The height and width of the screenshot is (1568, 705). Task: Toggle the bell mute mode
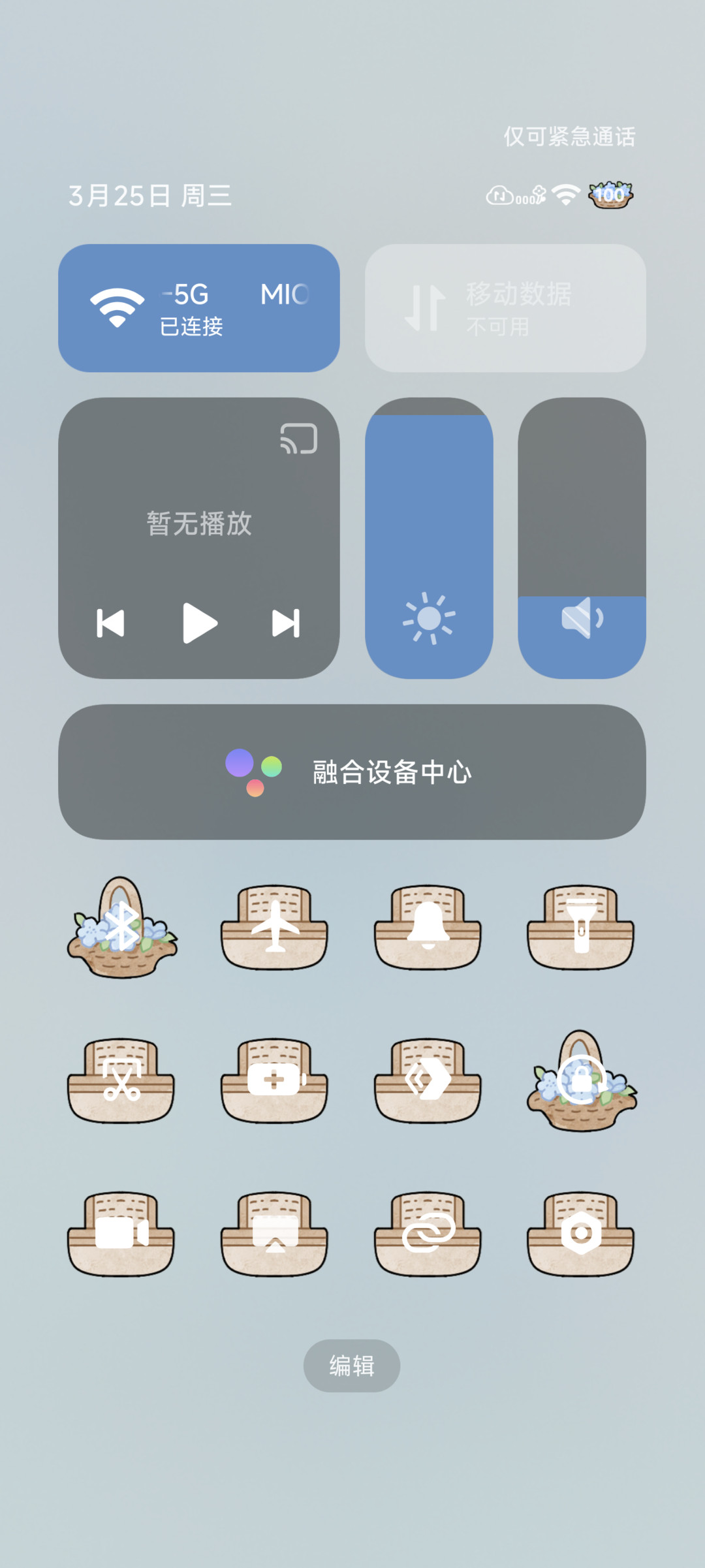point(428,927)
